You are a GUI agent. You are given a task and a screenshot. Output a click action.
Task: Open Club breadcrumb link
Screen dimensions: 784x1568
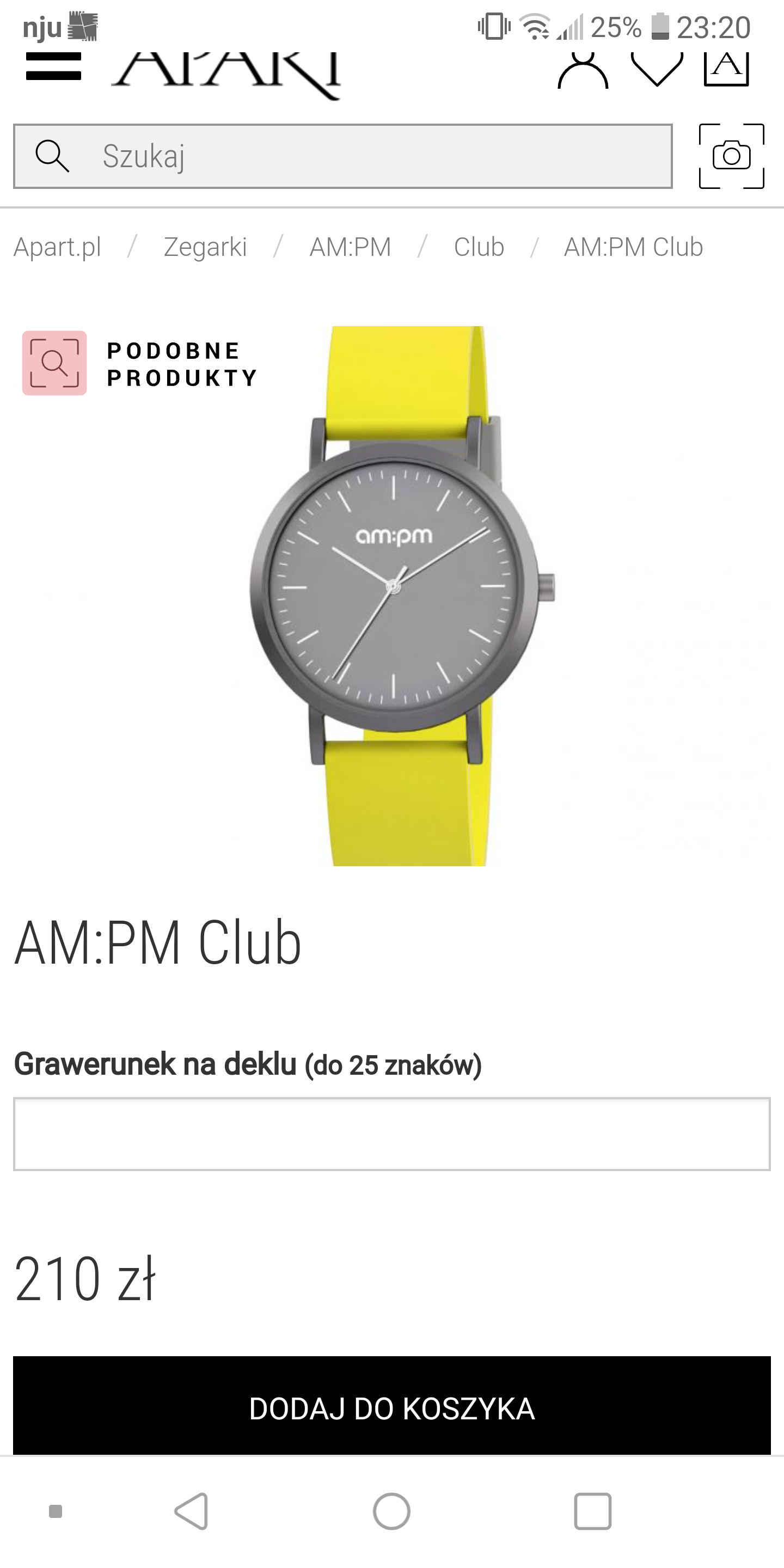coord(479,247)
